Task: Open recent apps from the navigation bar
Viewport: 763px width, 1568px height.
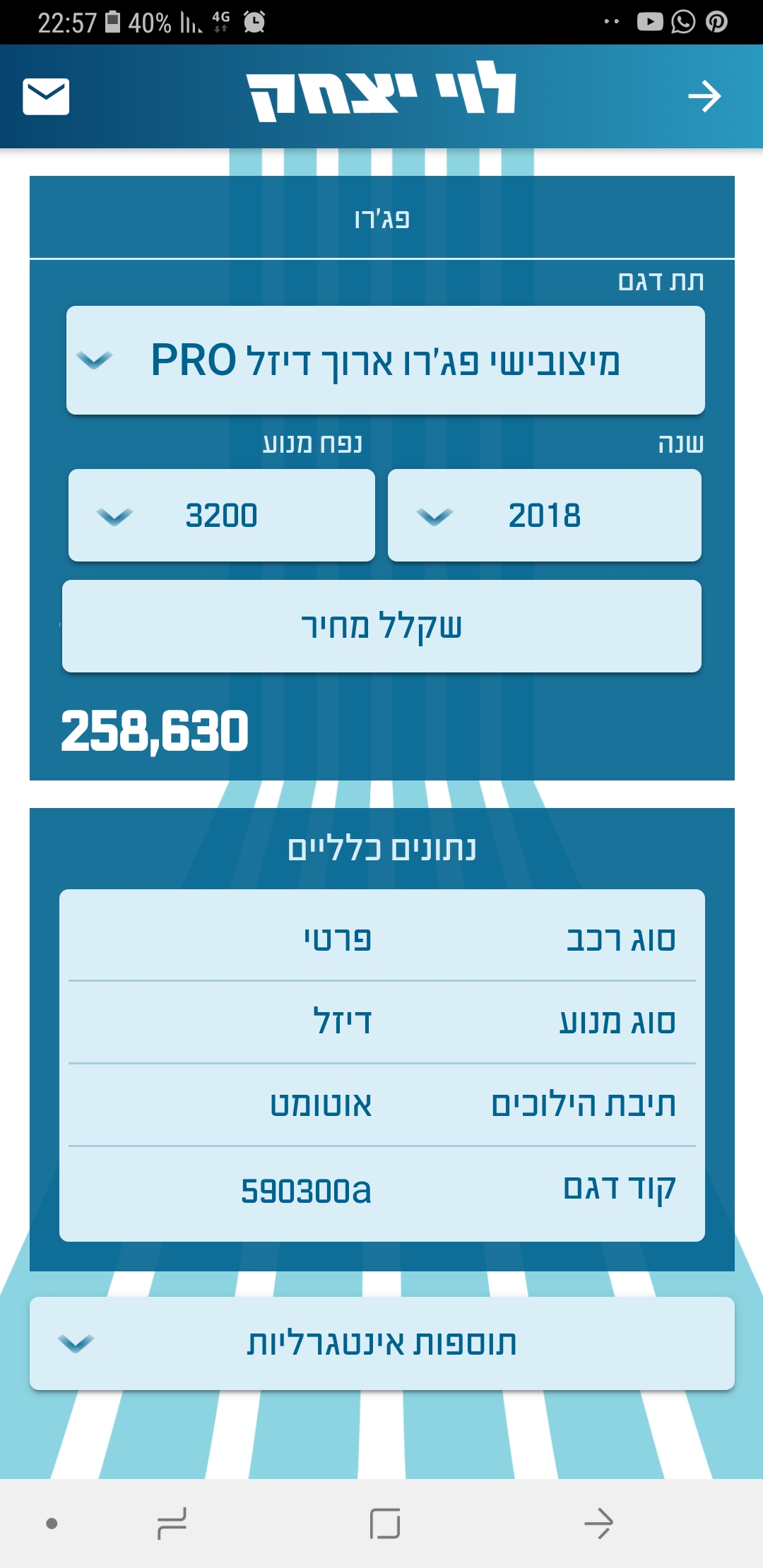Action: pyautogui.click(x=172, y=1524)
